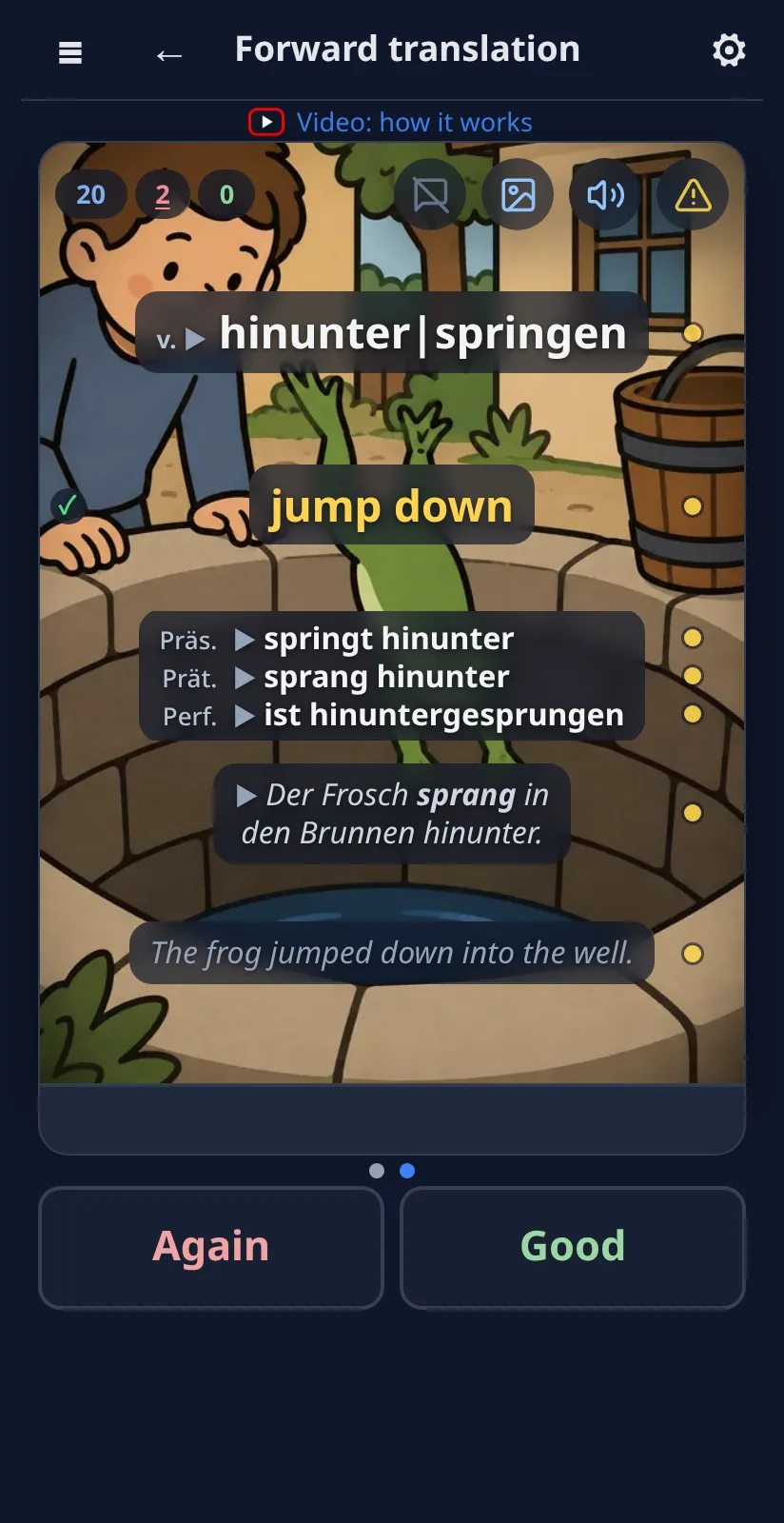This screenshot has height=1523, width=784.
Task: Tap the speaker audio icon
Action: click(606, 195)
